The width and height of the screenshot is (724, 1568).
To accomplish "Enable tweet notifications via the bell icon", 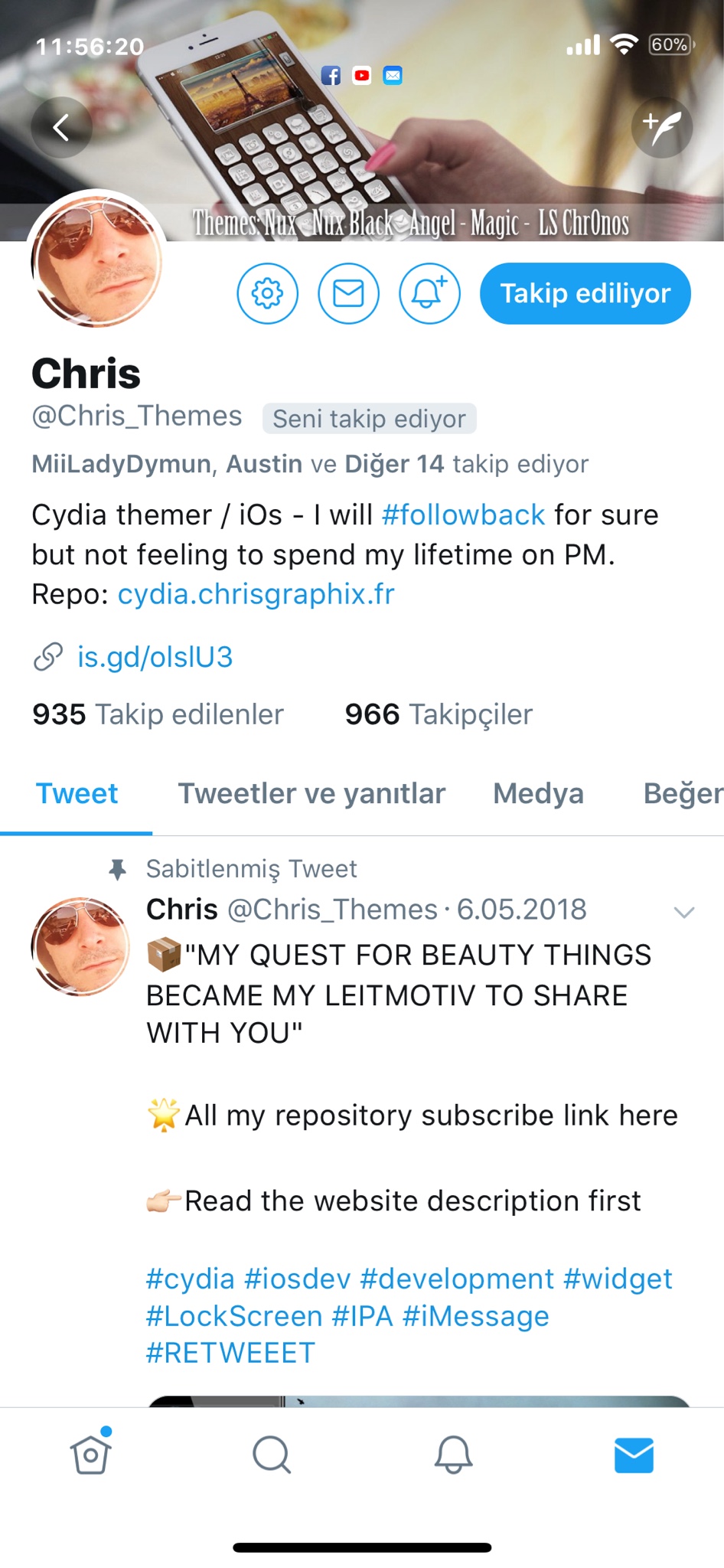I will point(429,293).
